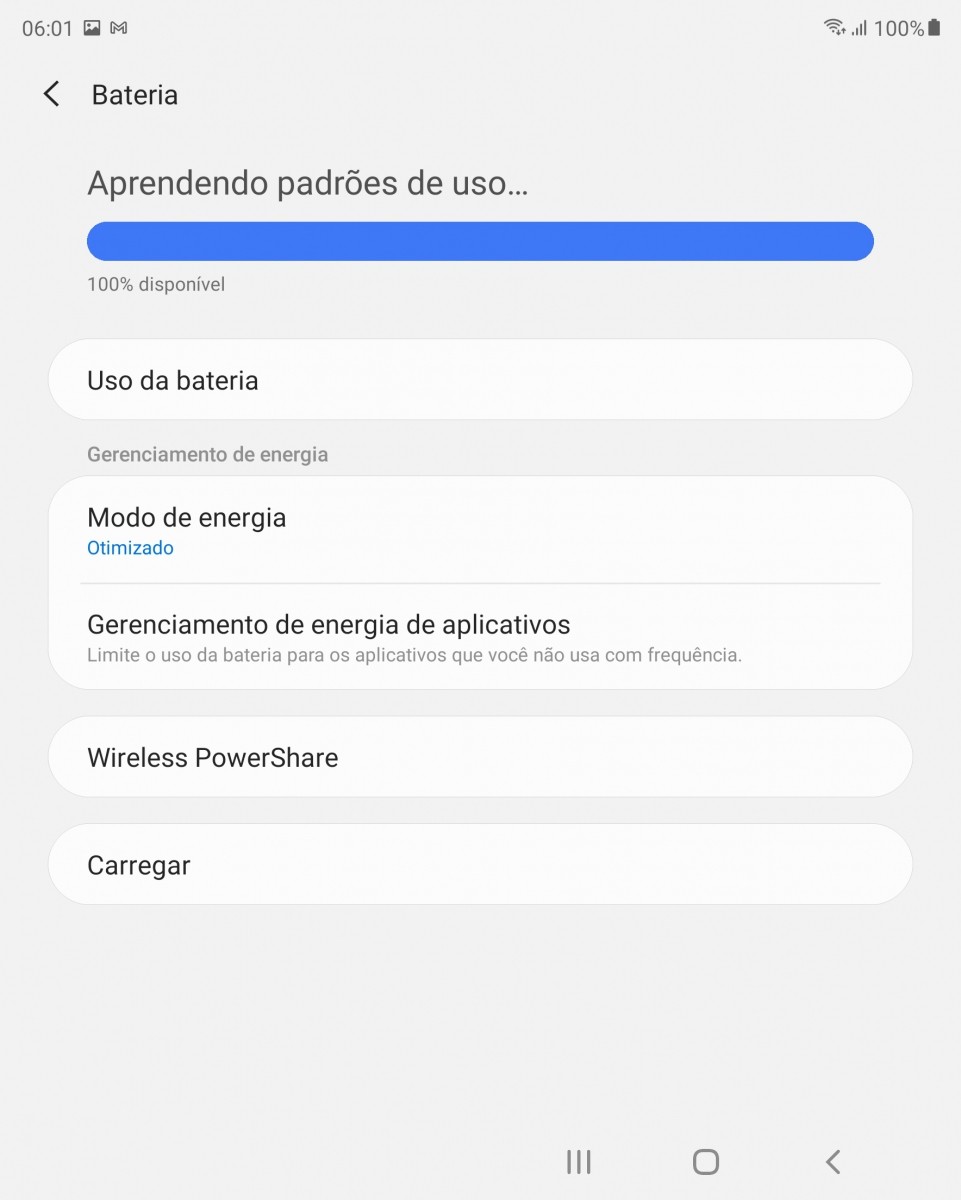Open Carregar settings
961x1200 pixels.
480,864
